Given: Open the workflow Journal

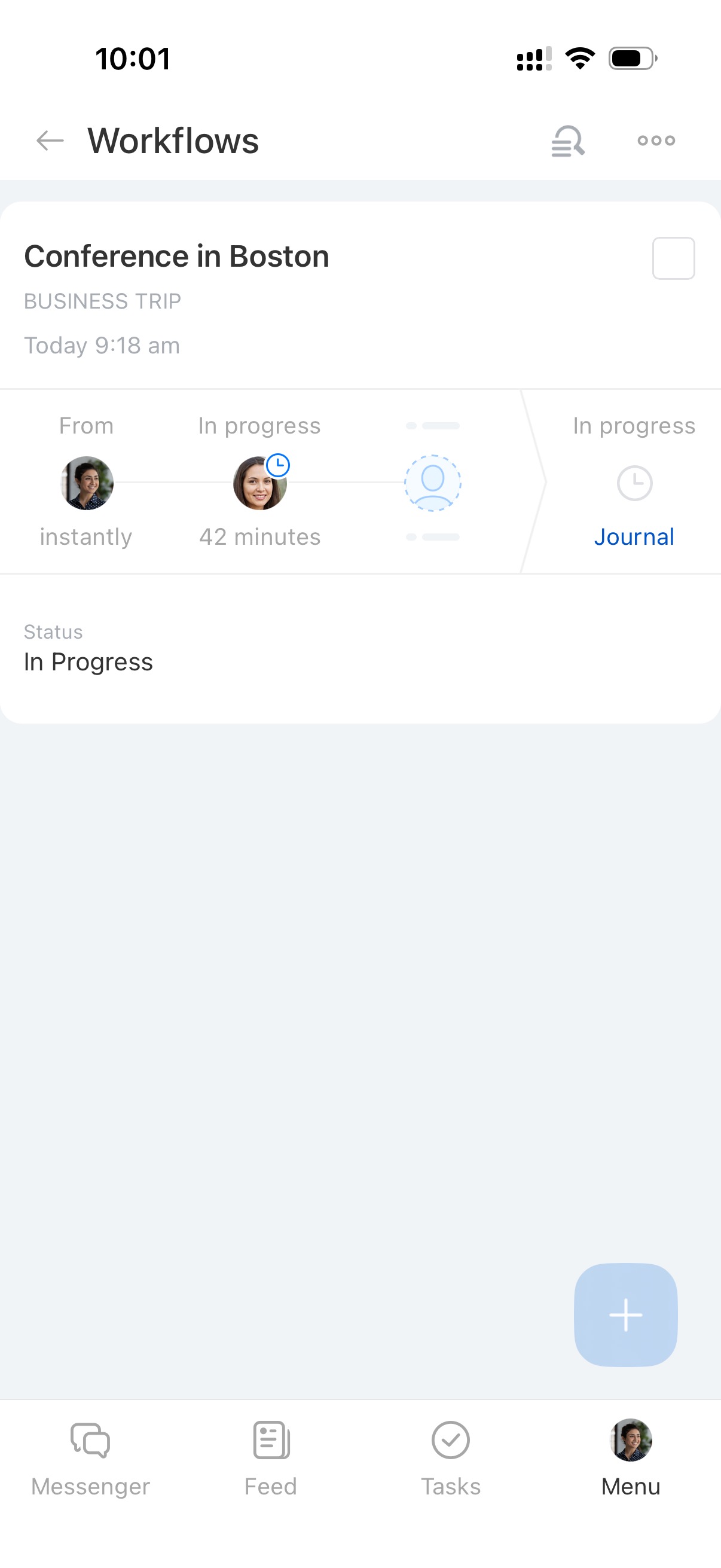Looking at the screenshot, I should click(x=633, y=537).
